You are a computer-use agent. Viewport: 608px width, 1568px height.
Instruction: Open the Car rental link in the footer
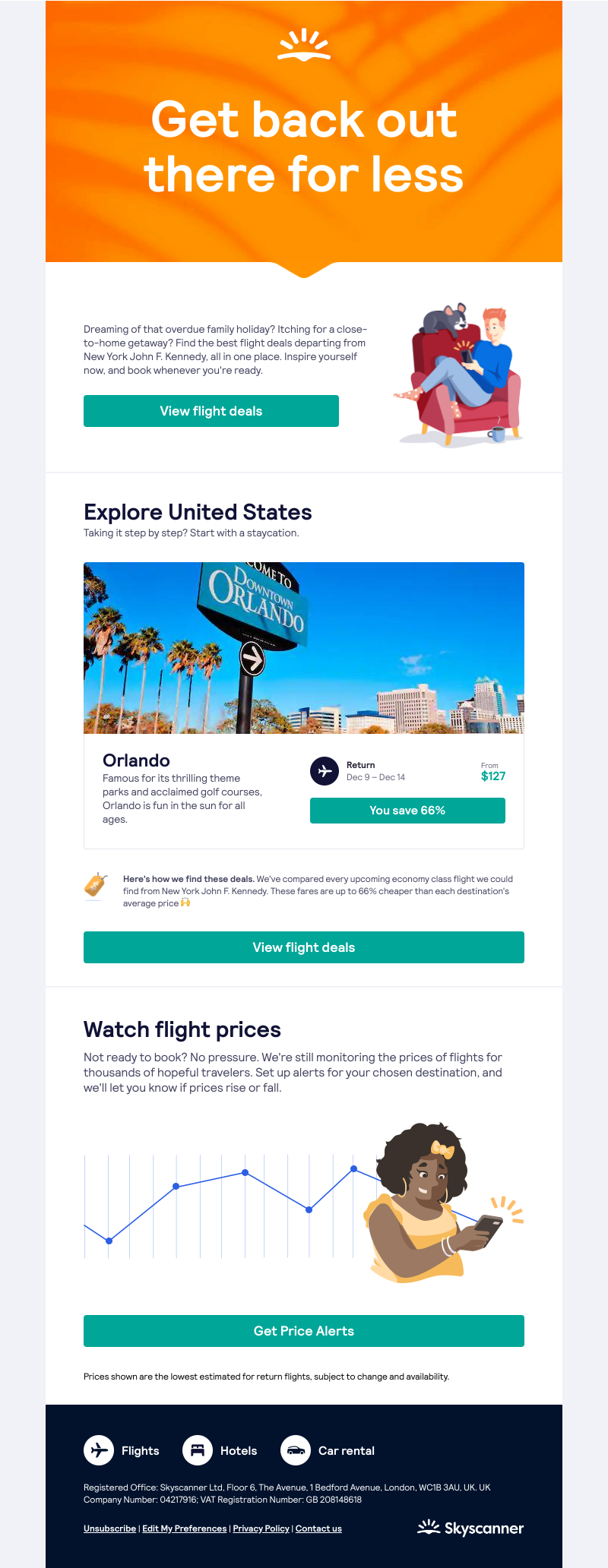coord(328,1450)
